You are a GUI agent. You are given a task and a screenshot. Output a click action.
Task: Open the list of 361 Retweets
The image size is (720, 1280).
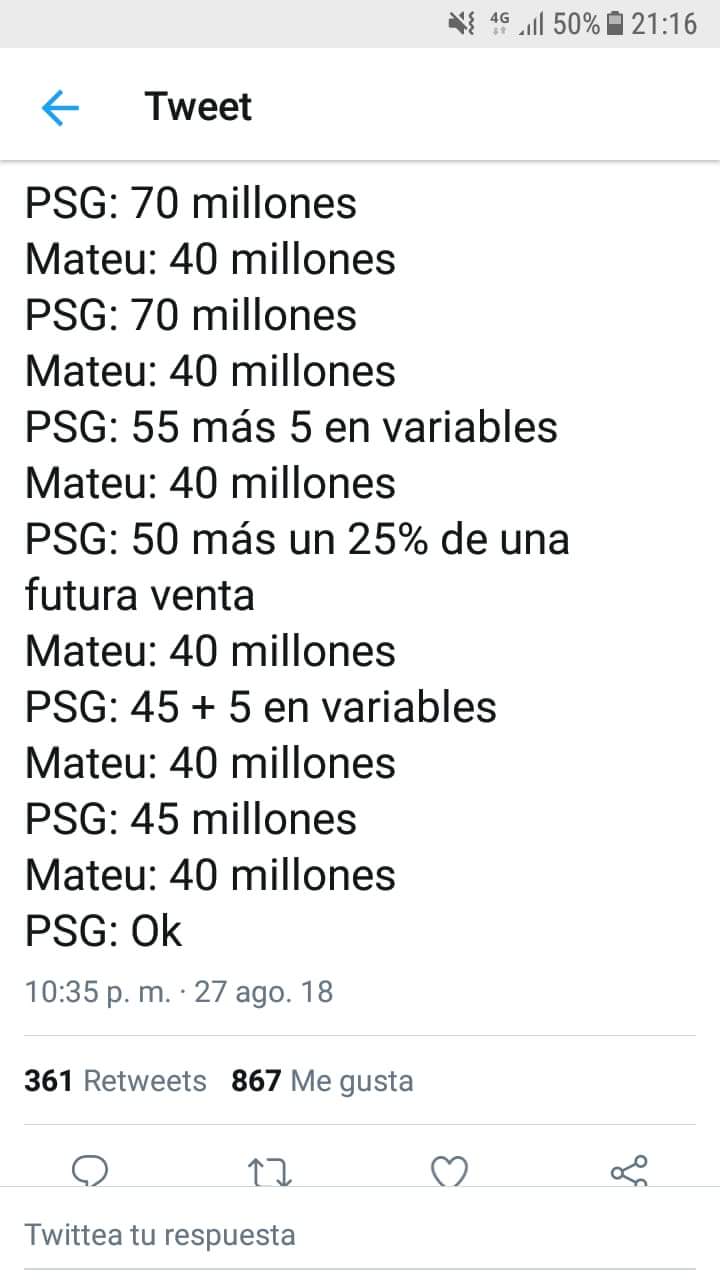[x=115, y=1081]
